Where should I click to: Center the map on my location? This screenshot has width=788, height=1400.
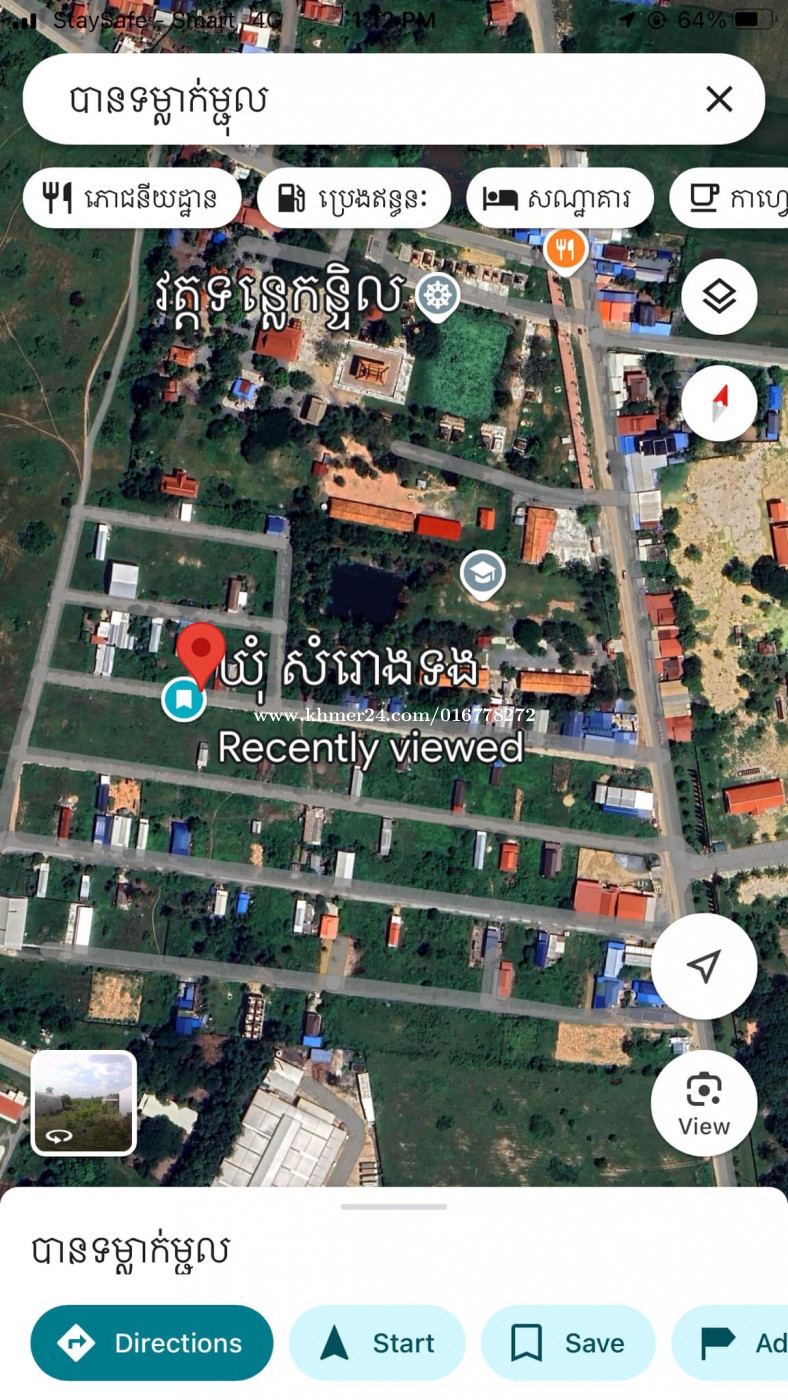pyautogui.click(x=704, y=966)
